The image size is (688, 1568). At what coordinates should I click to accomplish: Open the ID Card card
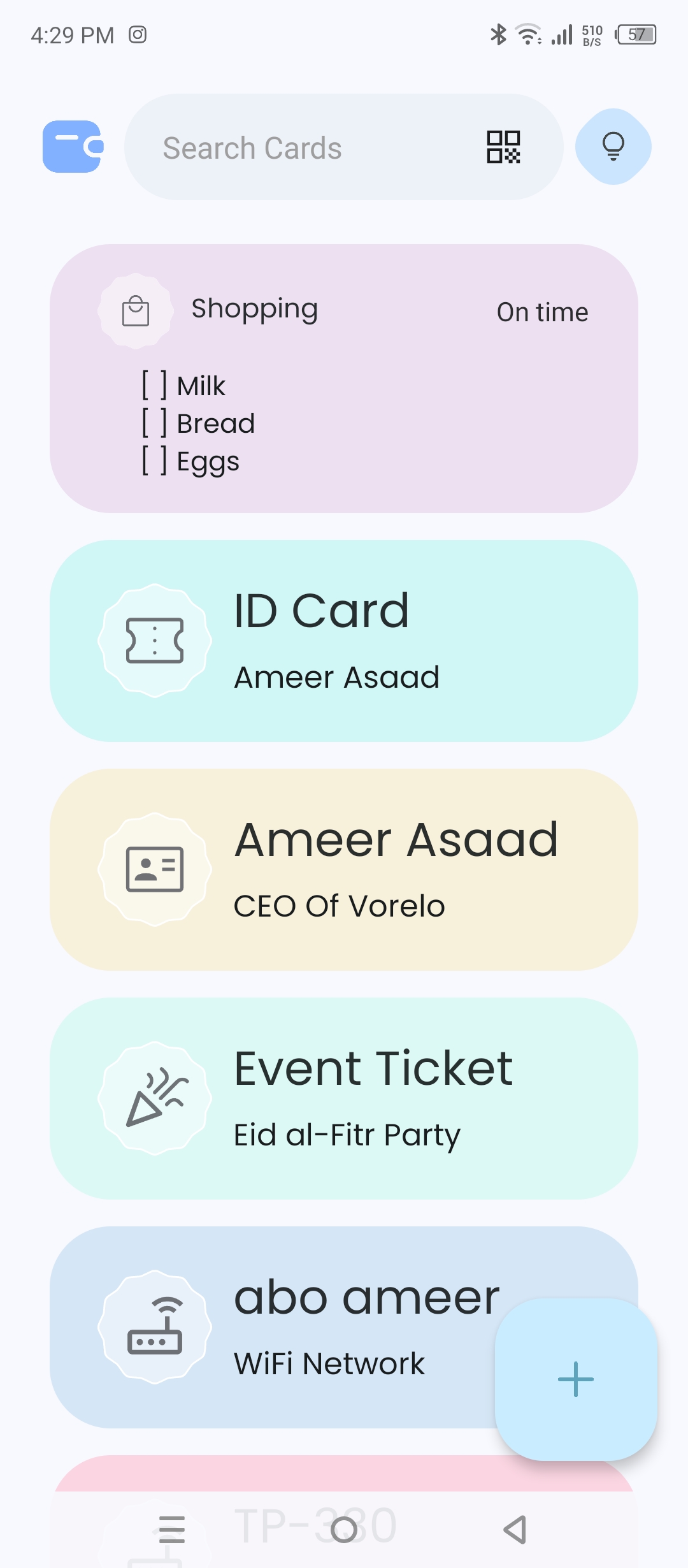[x=344, y=641]
